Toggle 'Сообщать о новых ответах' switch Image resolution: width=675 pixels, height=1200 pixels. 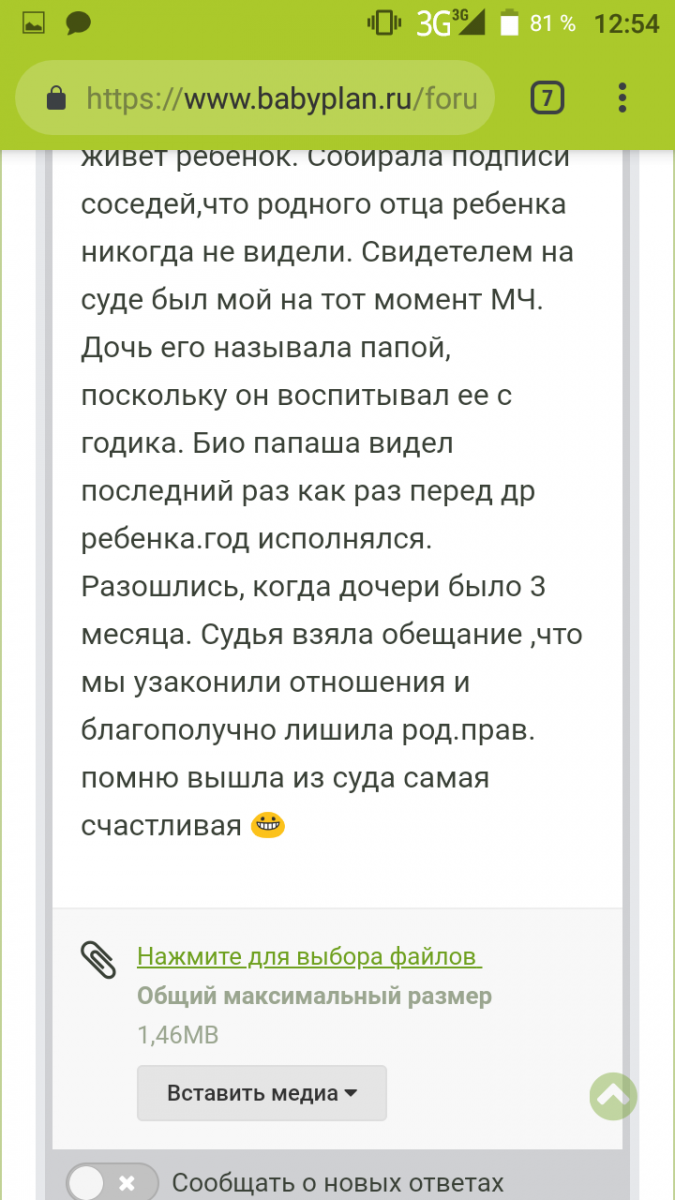click(x=113, y=1184)
